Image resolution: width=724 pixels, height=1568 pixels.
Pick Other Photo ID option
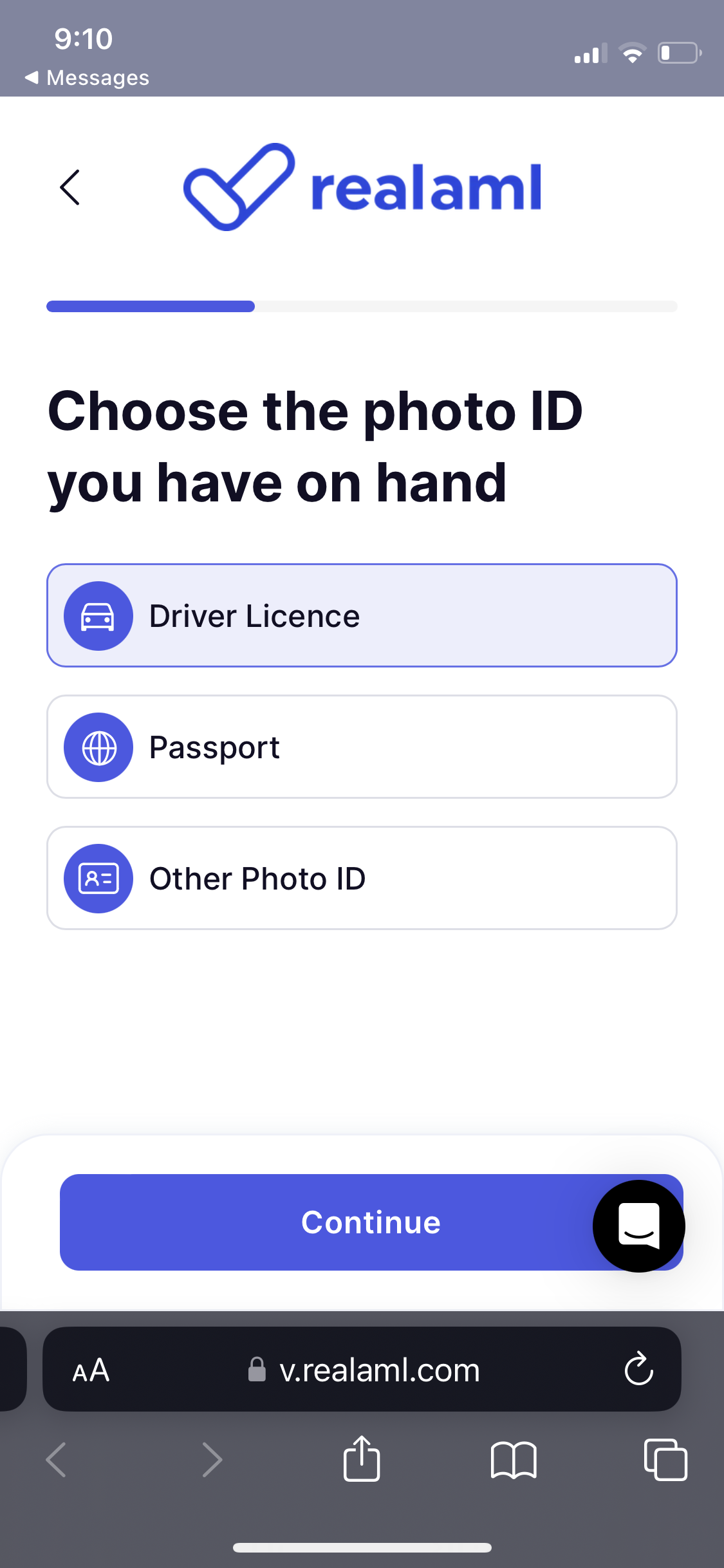point(362,878)
